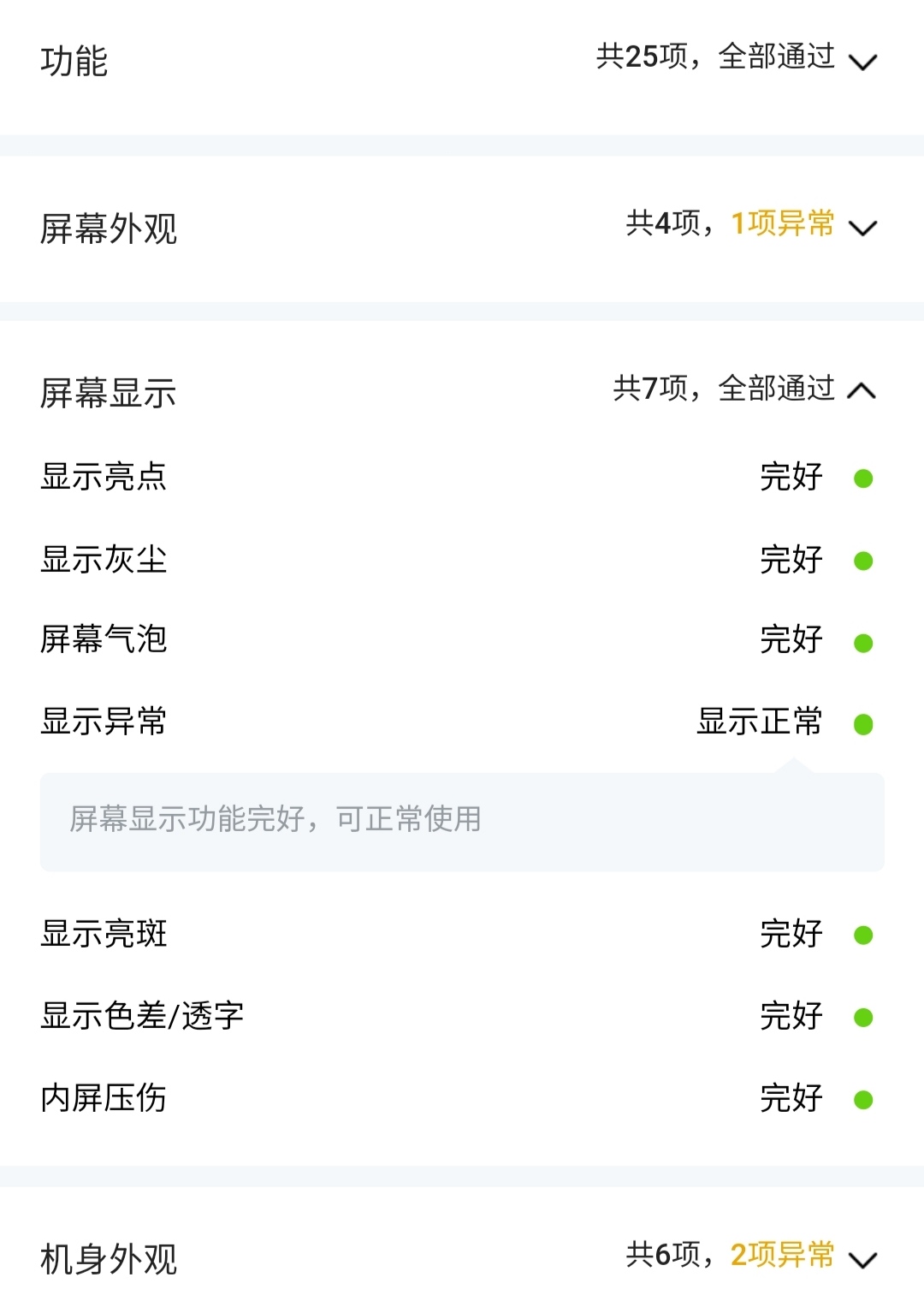Click the green status dot beside 显示灰尘
Viewport: 924px width, 1313px height.
863,561
